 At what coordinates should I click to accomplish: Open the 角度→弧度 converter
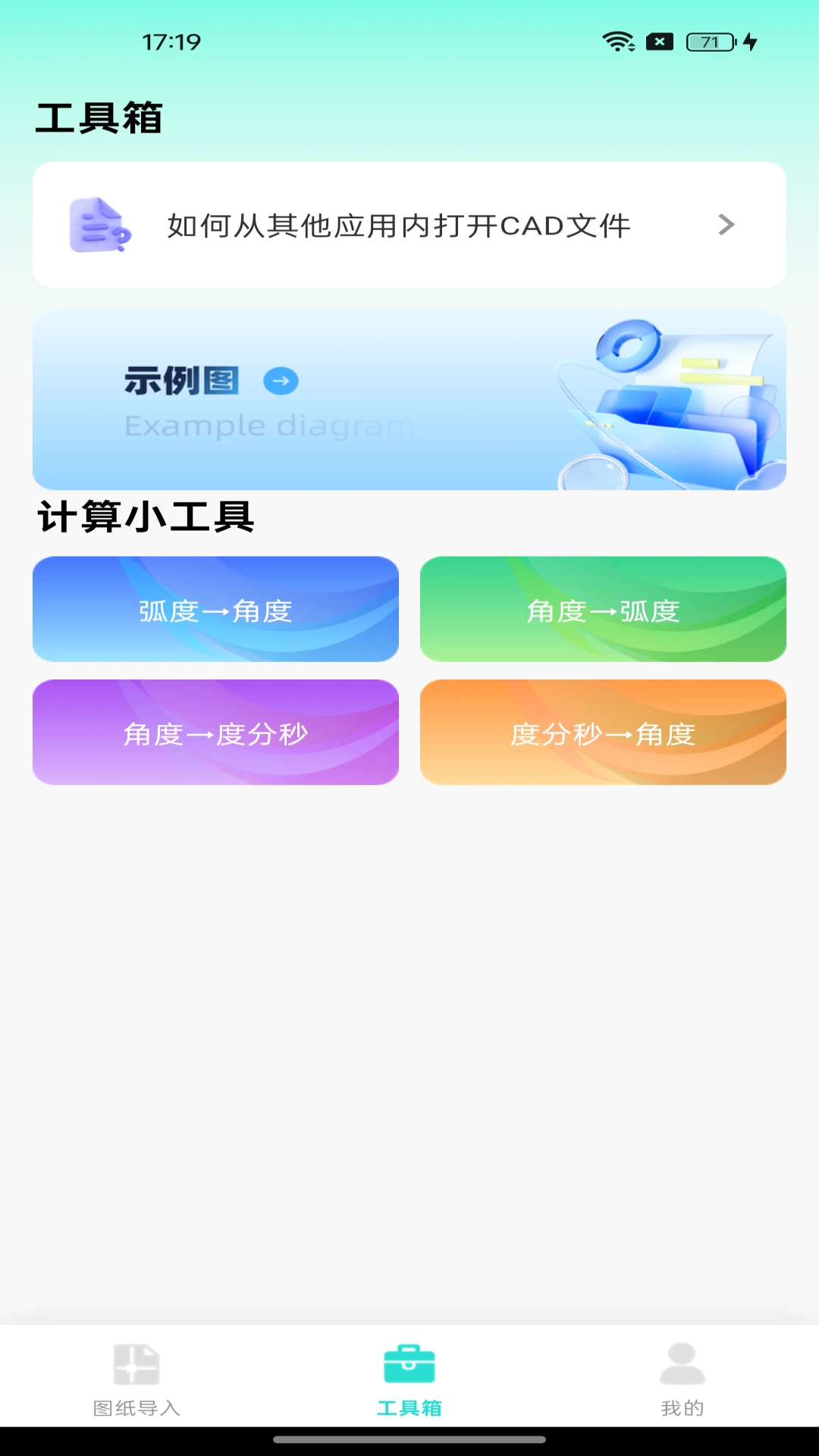pyautogui.click(x=603, y=610)
